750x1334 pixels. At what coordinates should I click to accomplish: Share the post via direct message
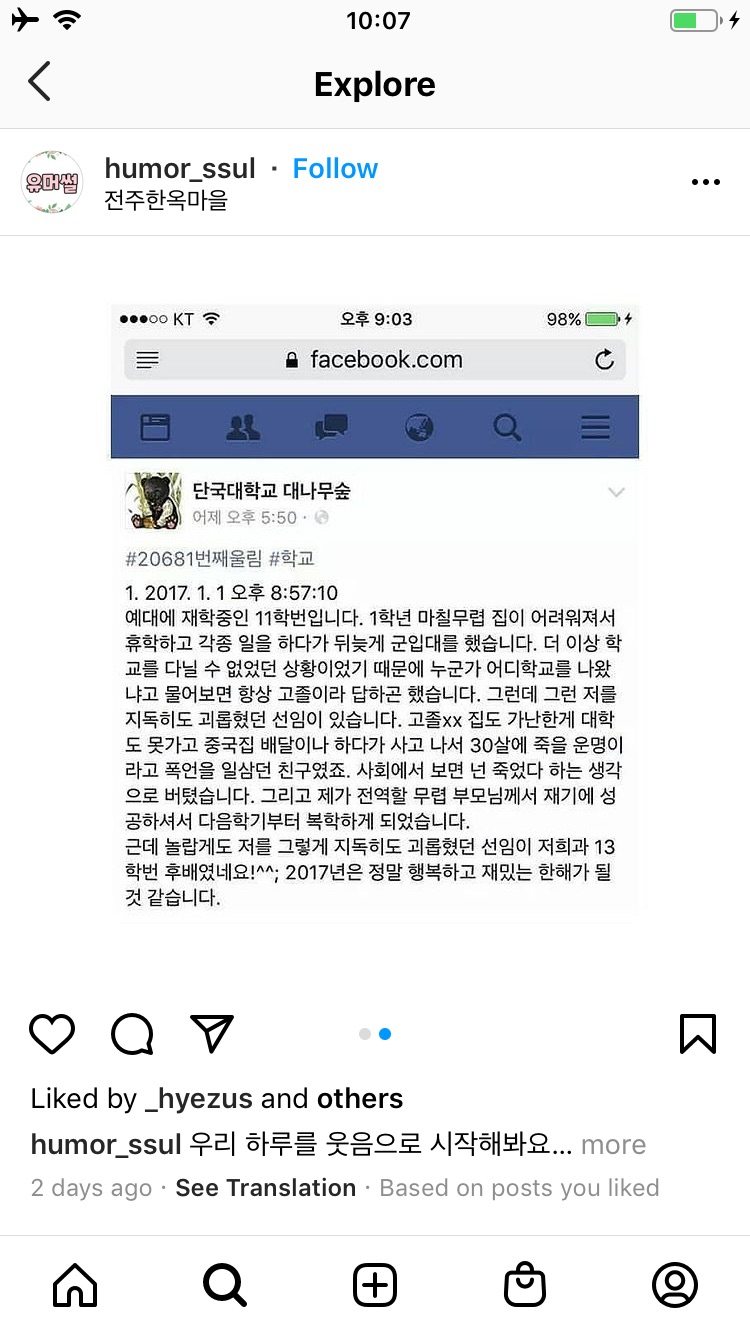coord(211,1034)
